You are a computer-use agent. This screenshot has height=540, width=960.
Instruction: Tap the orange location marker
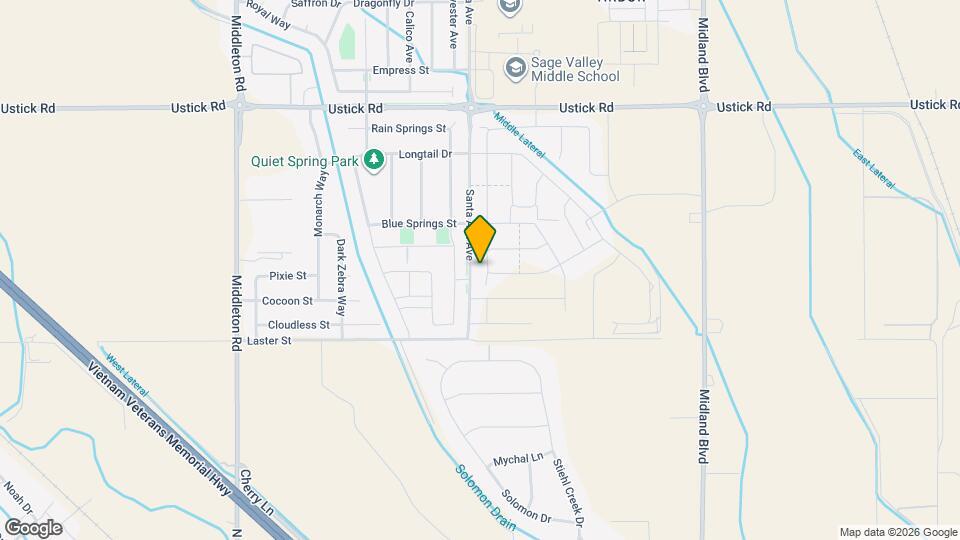pos(481,238)
